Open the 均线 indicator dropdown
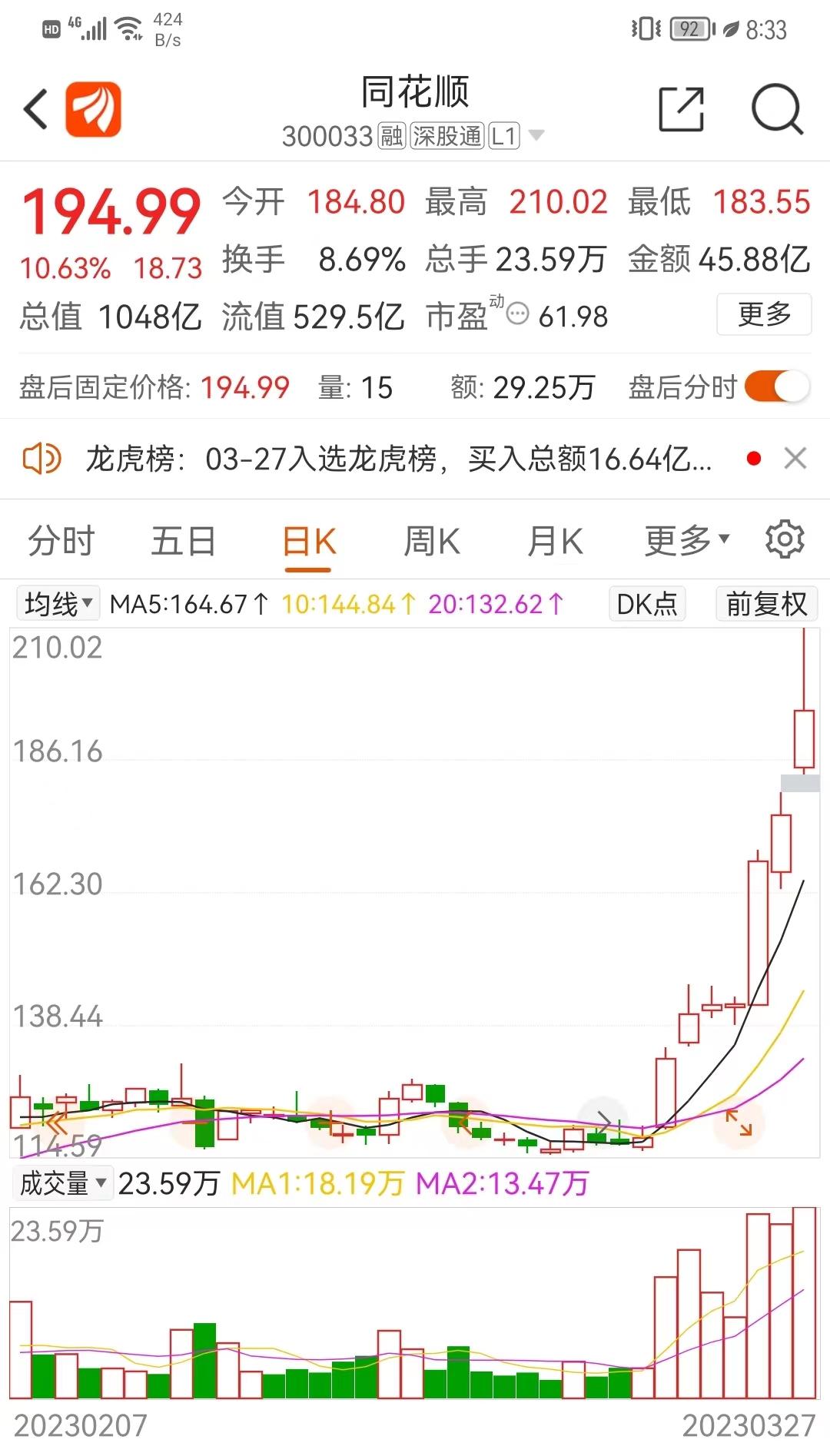 tap(58, 604)
